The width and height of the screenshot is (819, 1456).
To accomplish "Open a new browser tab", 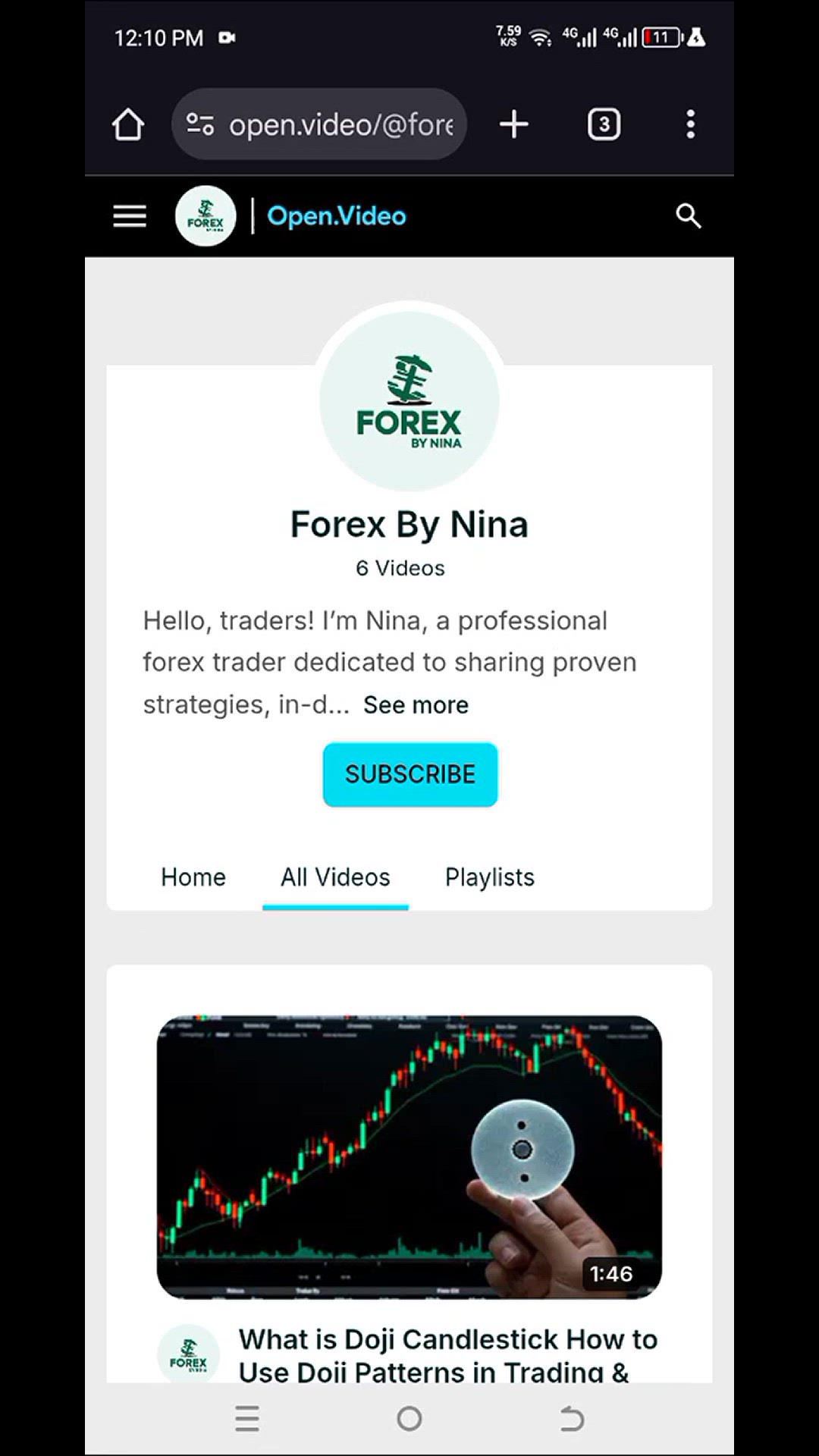I will [x=514, y=124].
